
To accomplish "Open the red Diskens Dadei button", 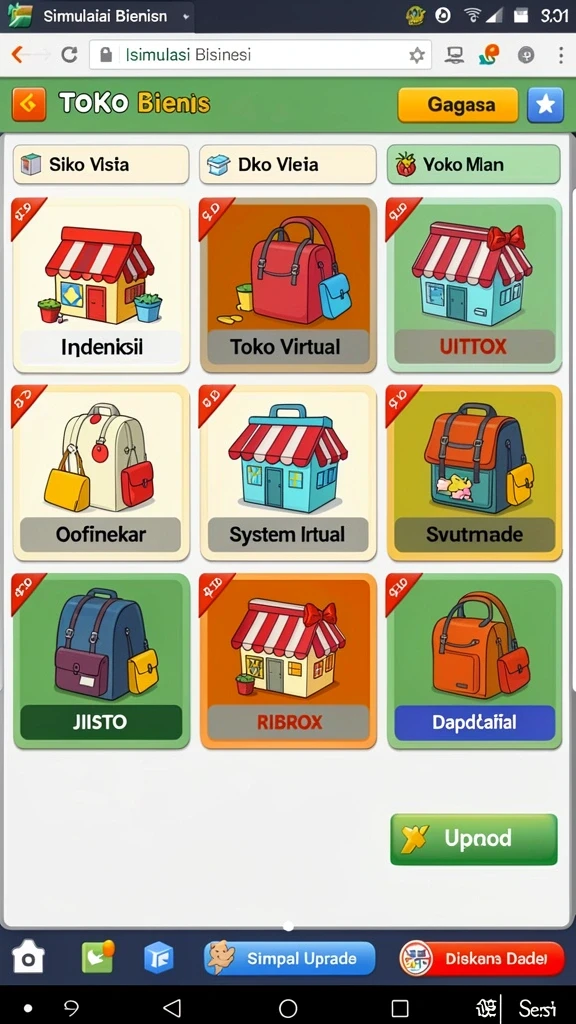I will pos(481,959).
